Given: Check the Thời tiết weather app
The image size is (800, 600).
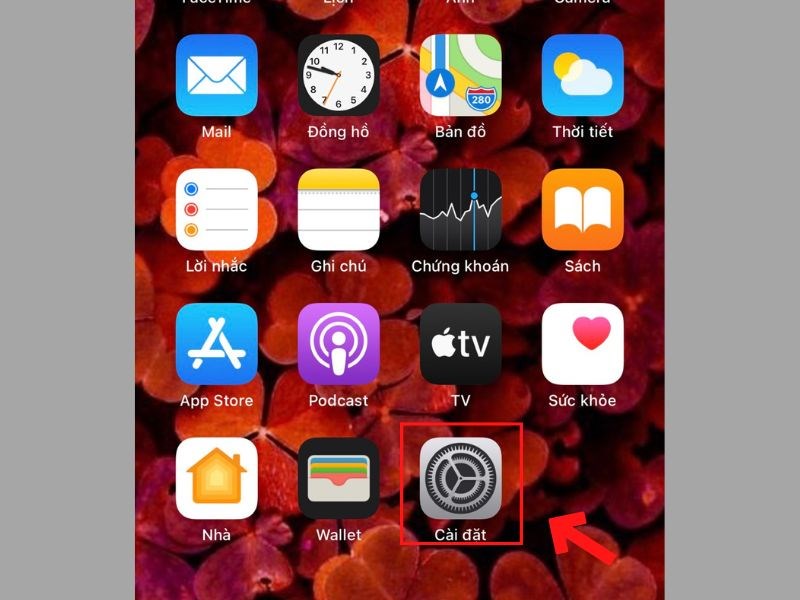Looking at the screenshot, I should tap(583, 76).
